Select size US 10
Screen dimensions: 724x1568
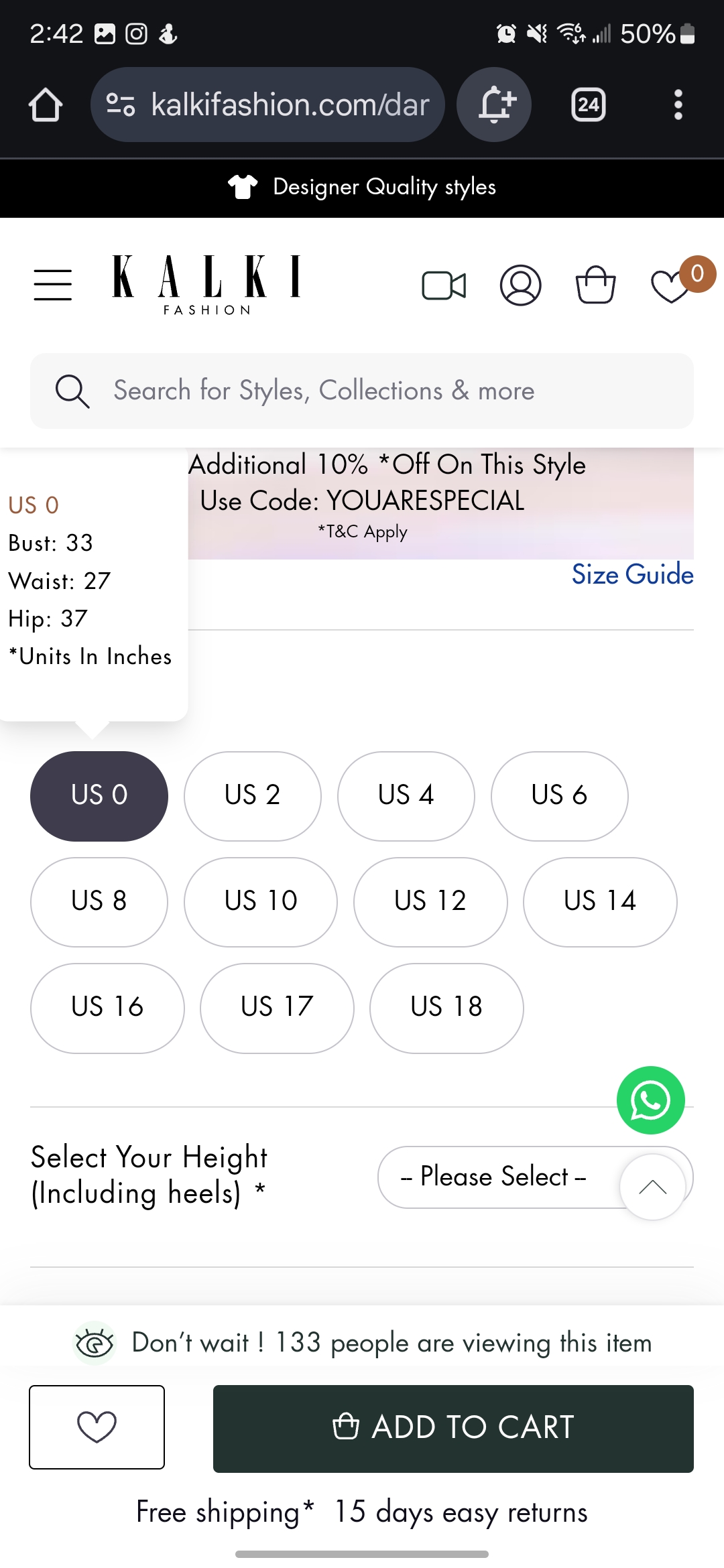(x=261, y=901)
